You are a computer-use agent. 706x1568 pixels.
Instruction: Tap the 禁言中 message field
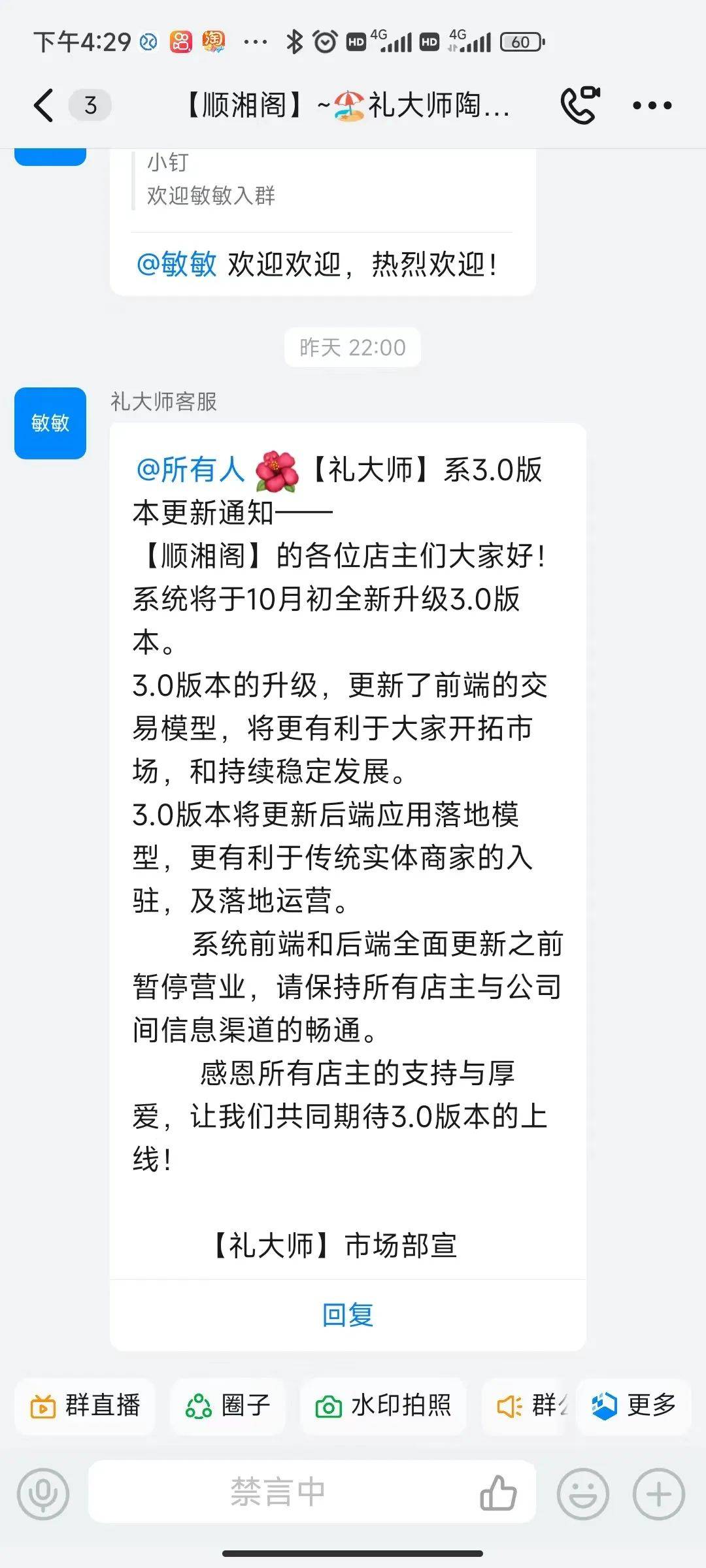(278, 1492)
